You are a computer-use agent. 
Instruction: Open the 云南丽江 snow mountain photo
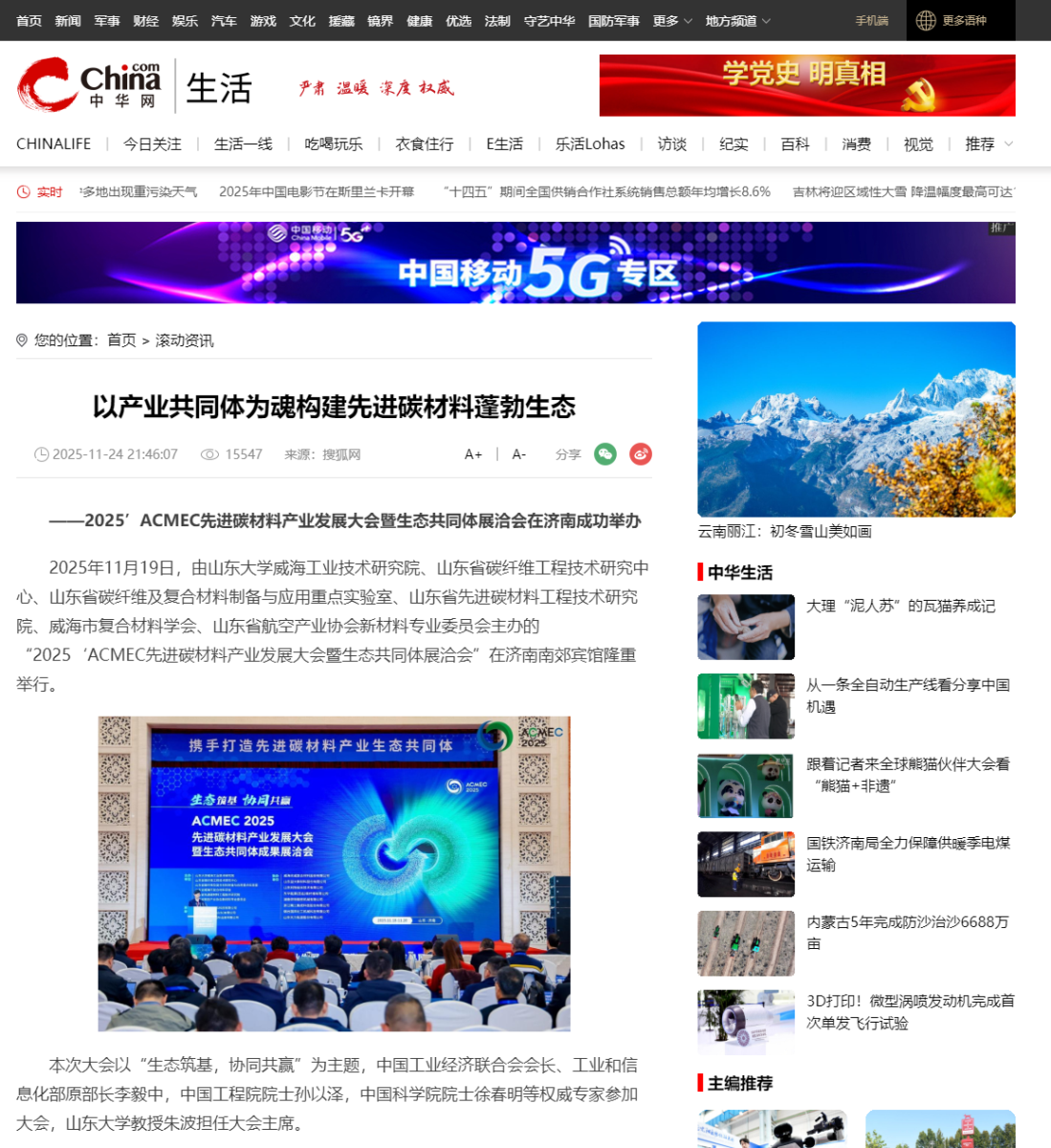point(857,417)
